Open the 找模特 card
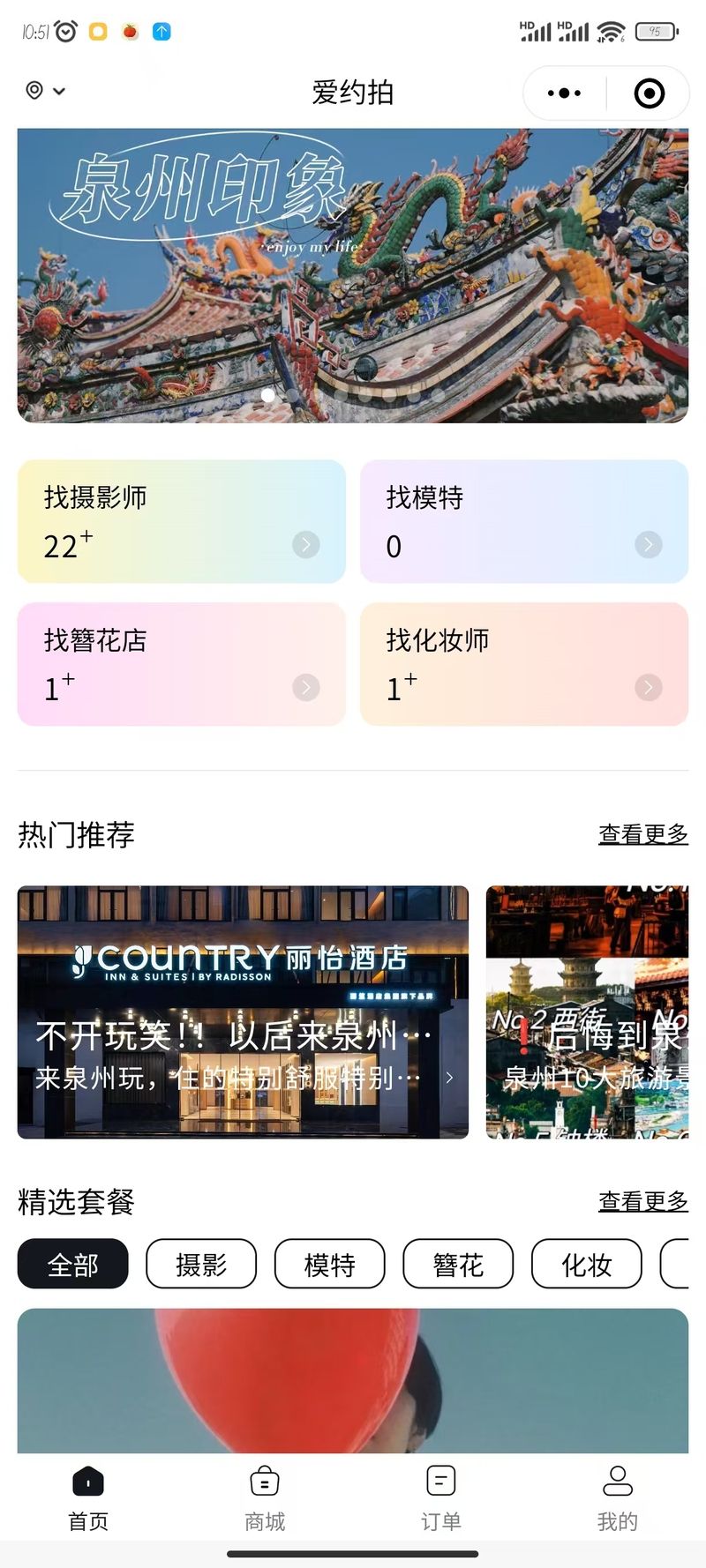This screenshot has width=706, height=1568. tap(523, 521)
